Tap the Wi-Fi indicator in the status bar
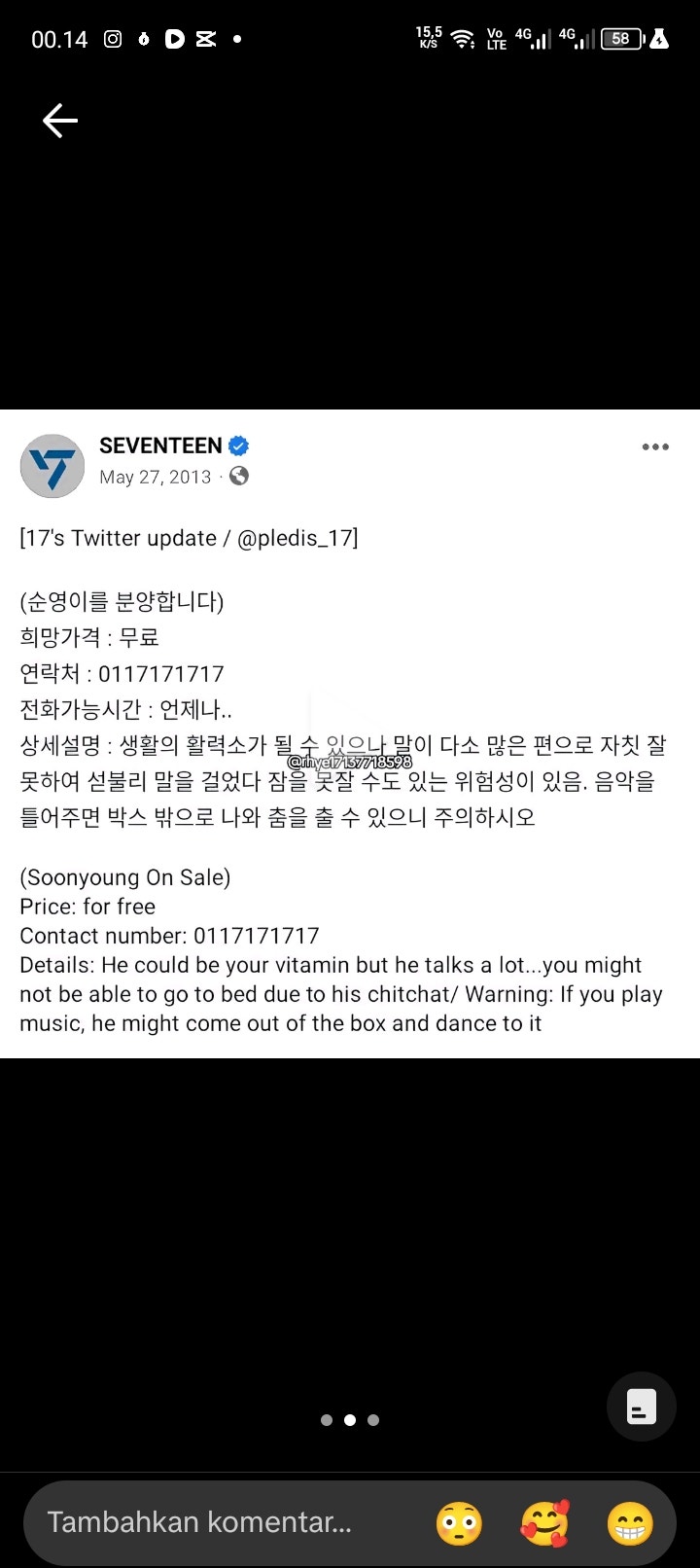 pyautogui.click(x=463, y=39)
